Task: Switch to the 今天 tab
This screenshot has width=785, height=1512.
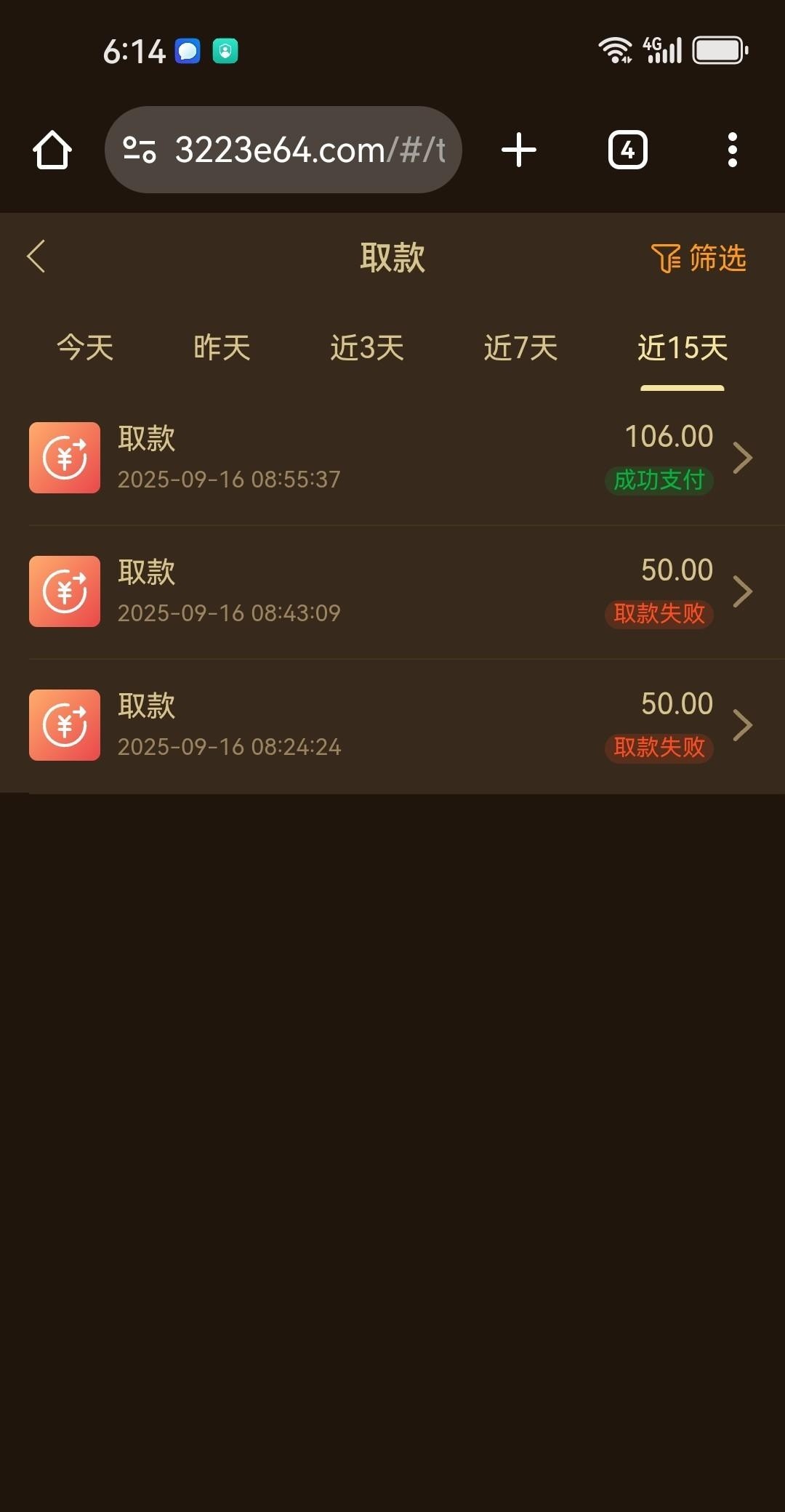Action: coord(86,347)
